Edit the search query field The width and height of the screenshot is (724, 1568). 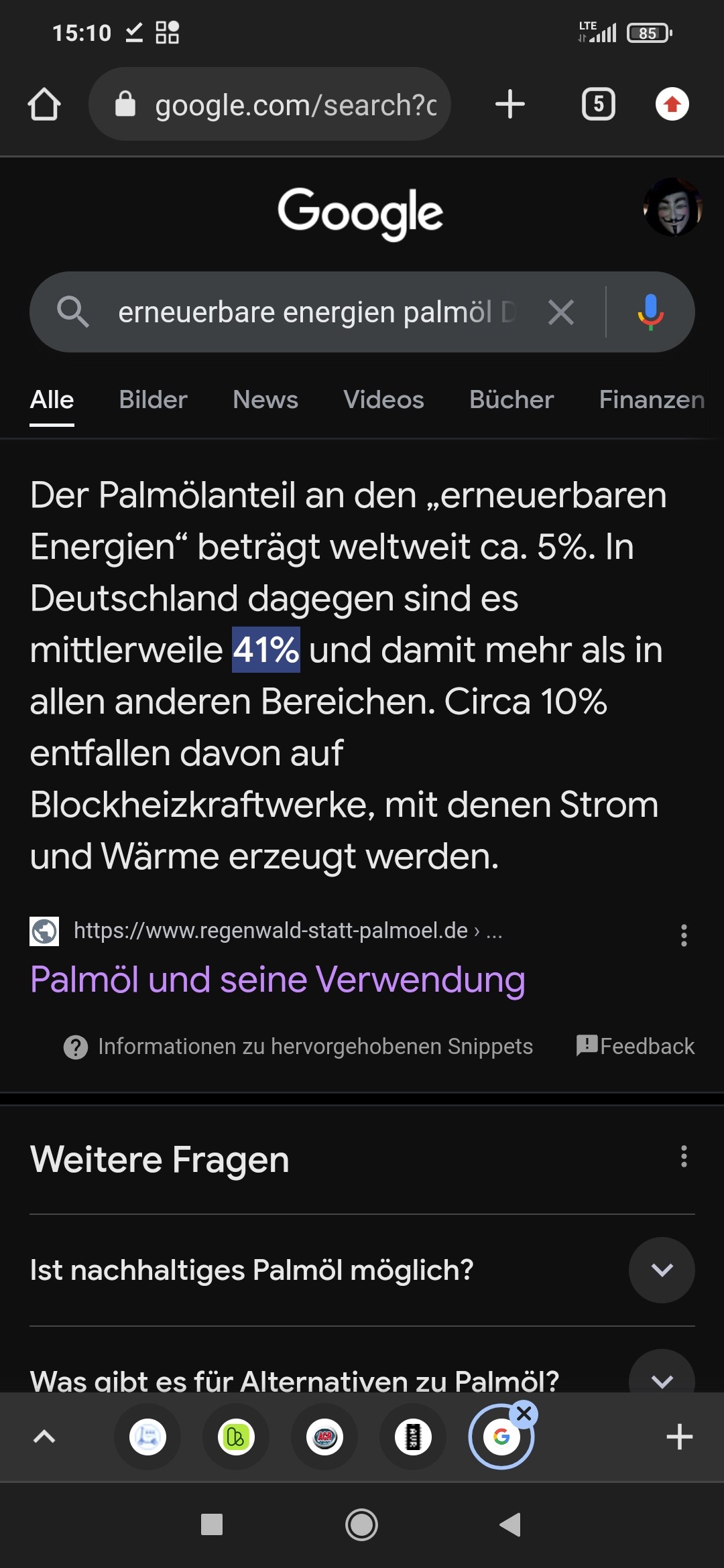pyautogui.click(x=316, y=312)
